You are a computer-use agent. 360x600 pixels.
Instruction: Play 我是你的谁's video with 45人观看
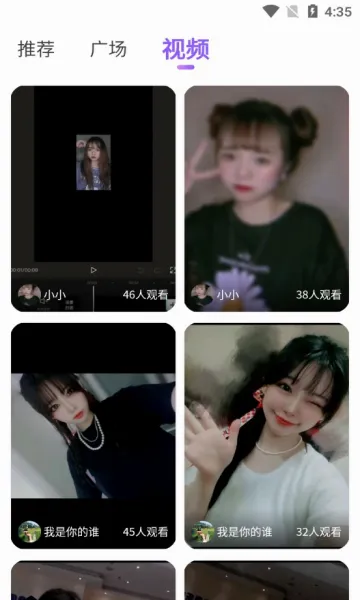pyautogui.click(x=93, y=436)
